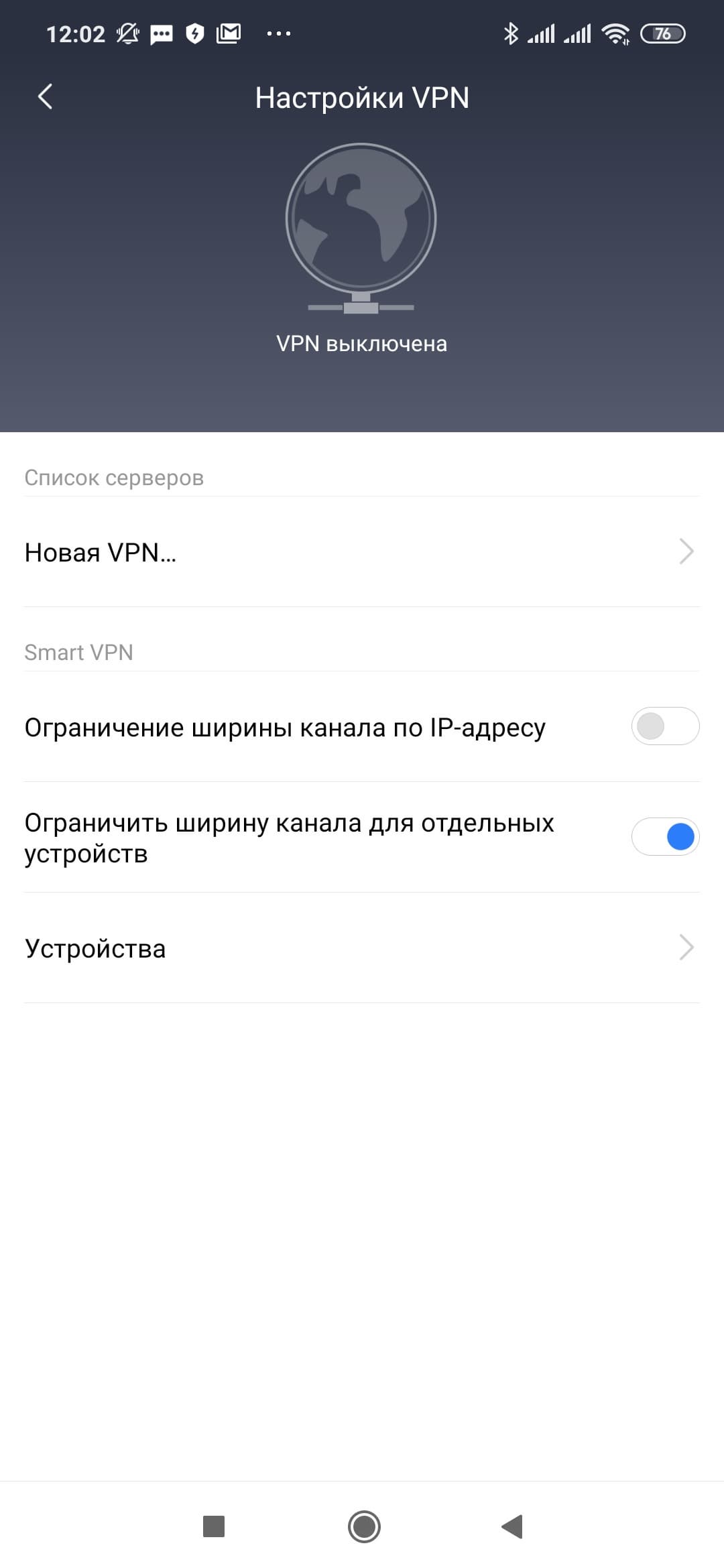This screenshot has width=724, height=1568.
Task: Disable Ограничить ширину канала для отдельных устройств
Action: (664, 837)
